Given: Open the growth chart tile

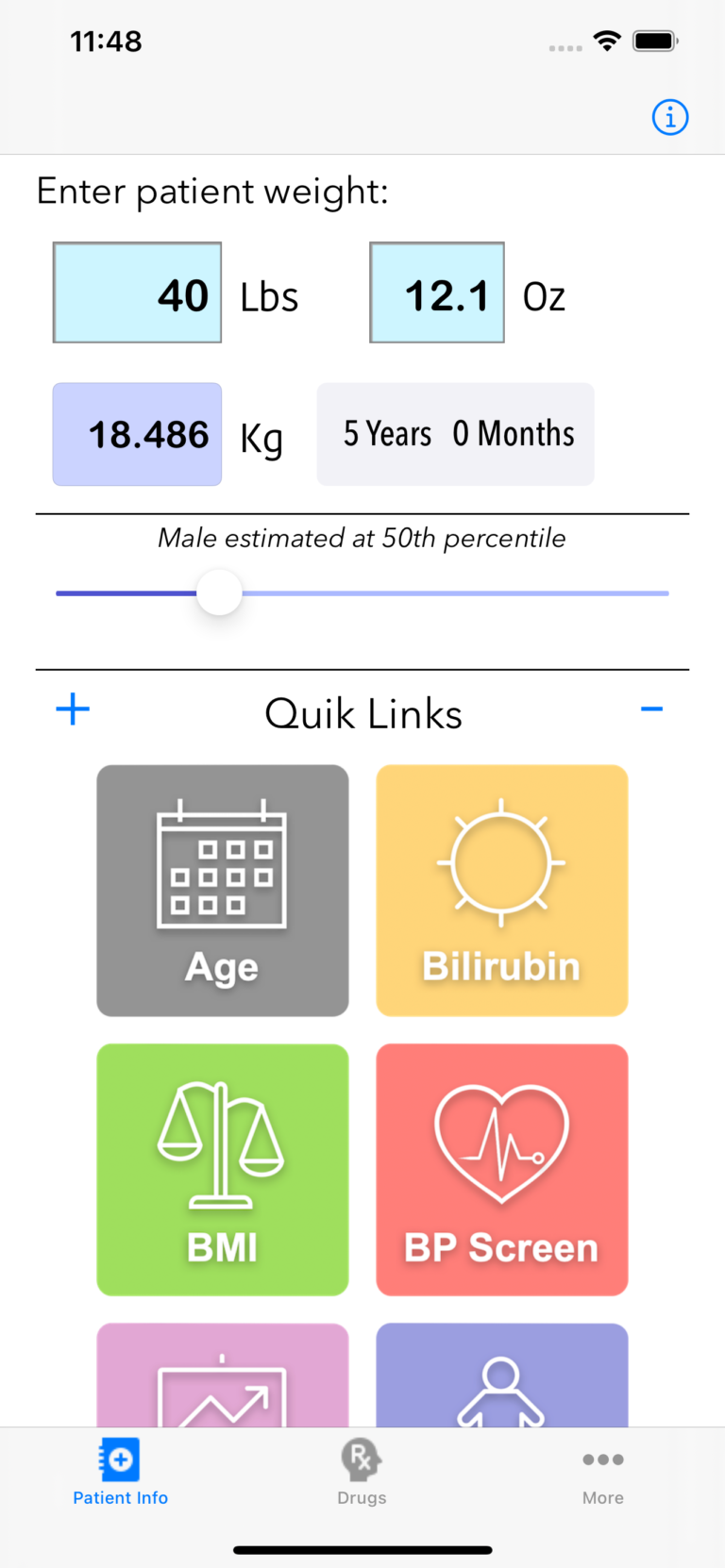Looking at the screenshot, I should click(222, 1368).
